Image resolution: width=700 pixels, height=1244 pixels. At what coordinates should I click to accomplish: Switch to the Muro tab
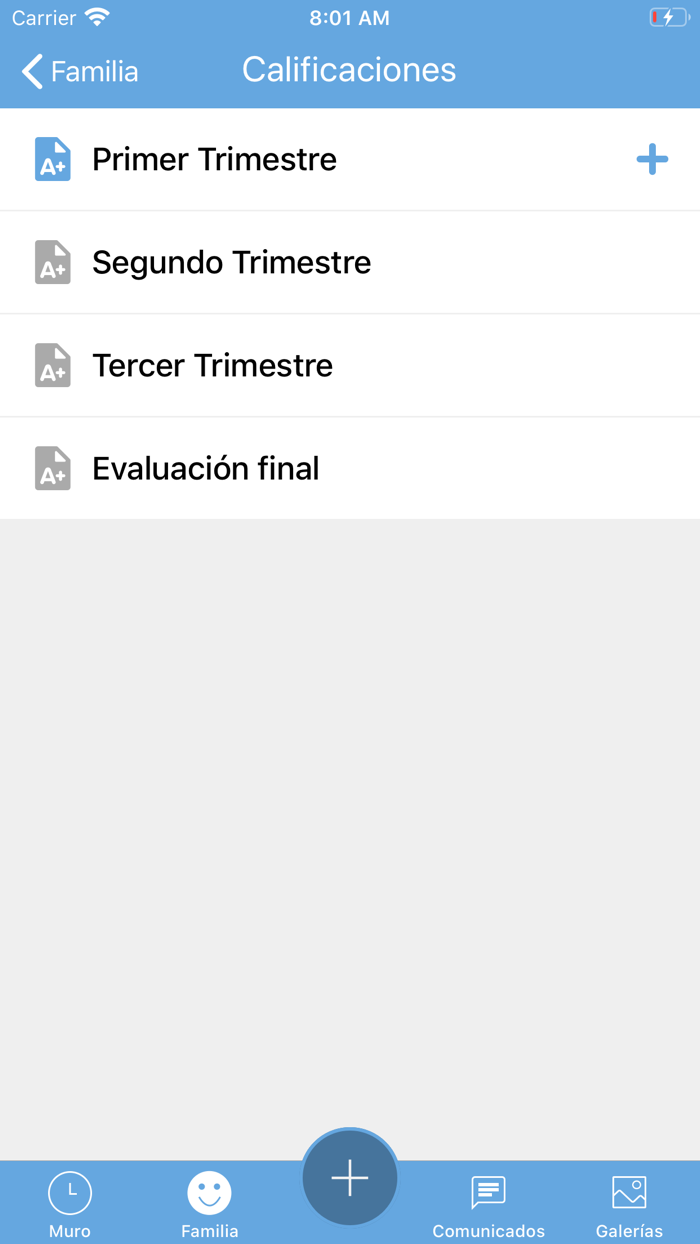point(70,1203)
